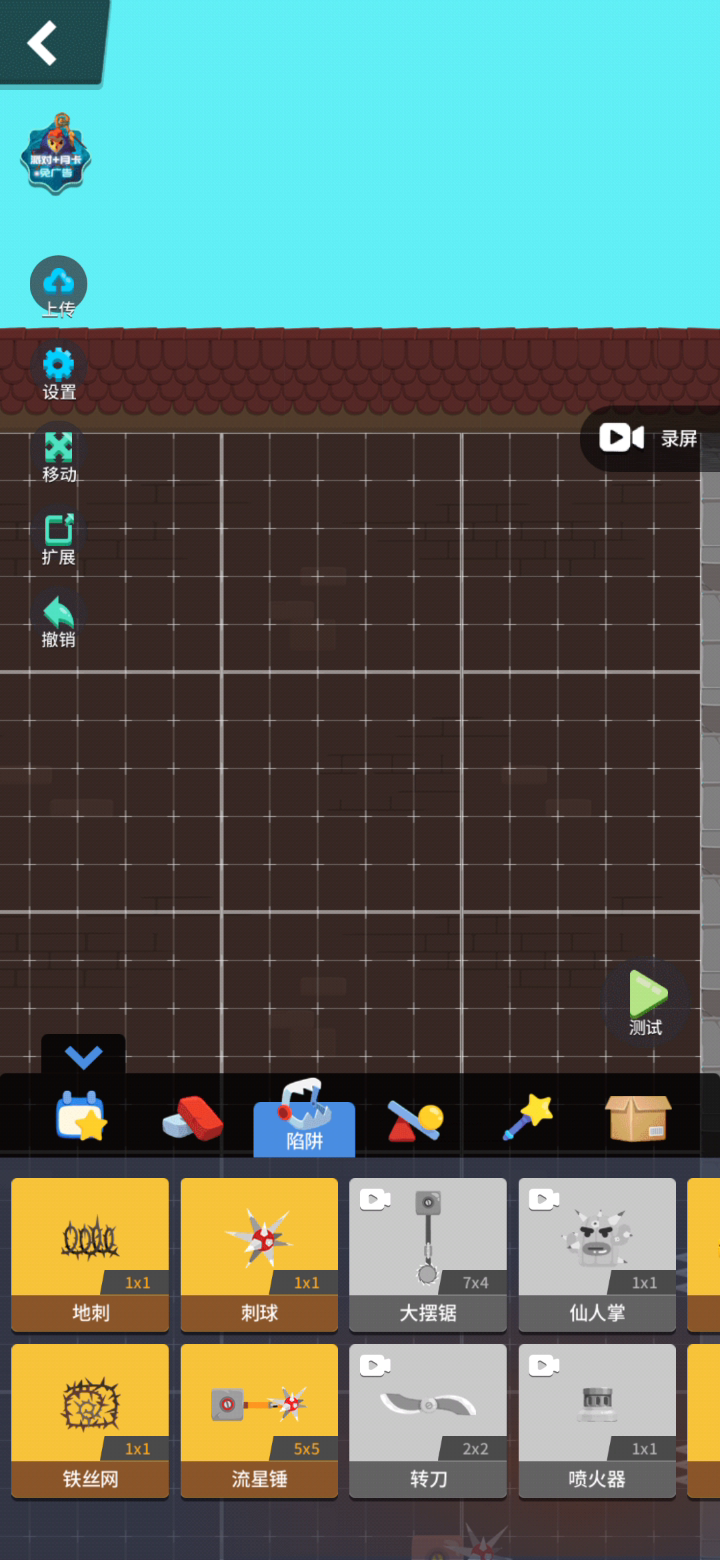Viewport: 720px width, 1560px height.
Task: Select the 移动 move tool
Action: pos(59,456)
